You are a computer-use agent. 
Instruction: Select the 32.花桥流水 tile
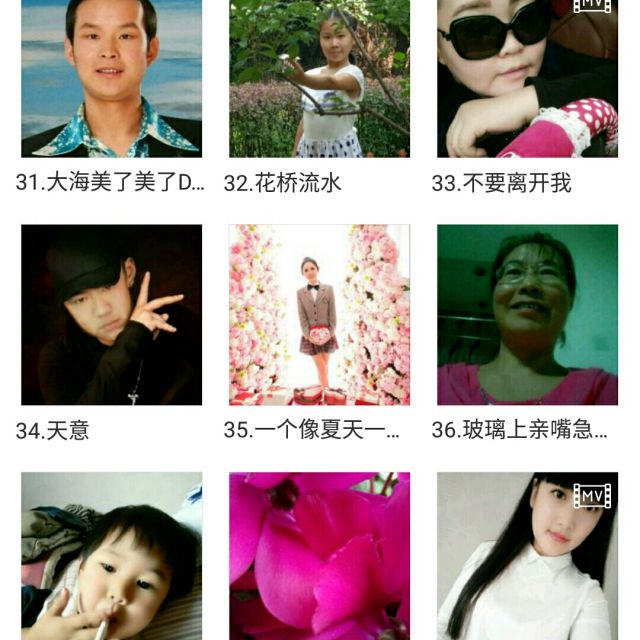click(319, 78)
